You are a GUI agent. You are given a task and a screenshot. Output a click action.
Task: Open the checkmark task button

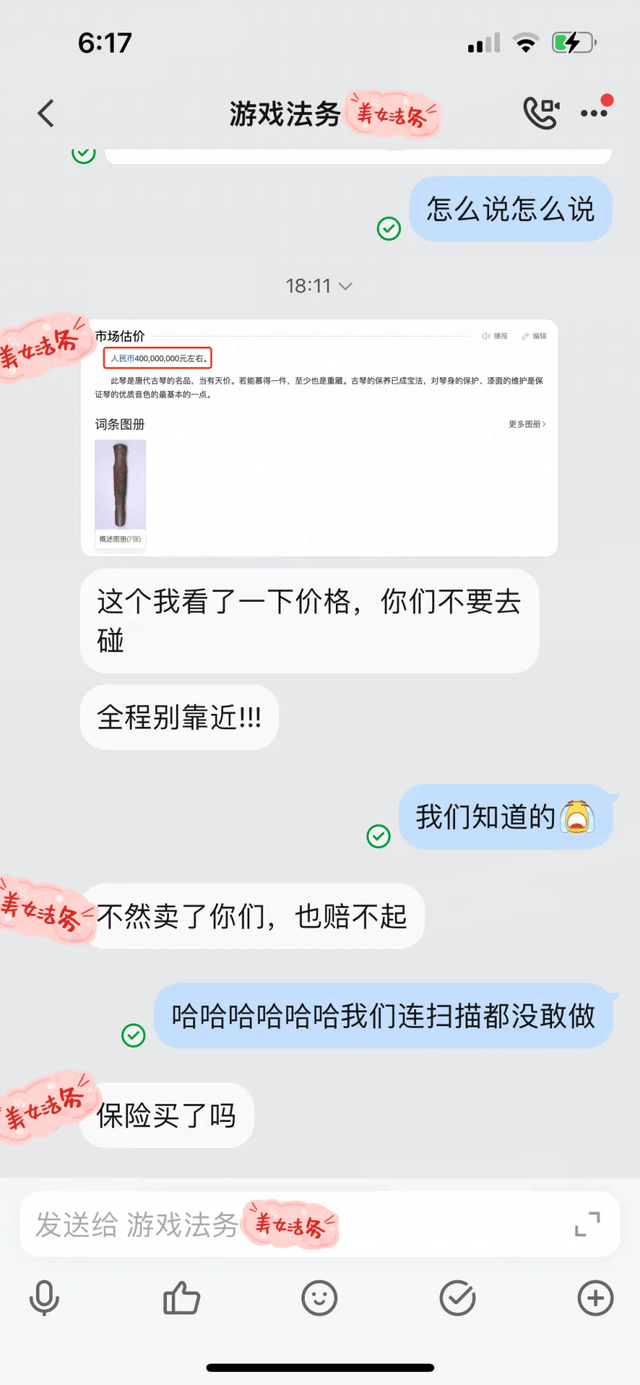coord(457,1299)
